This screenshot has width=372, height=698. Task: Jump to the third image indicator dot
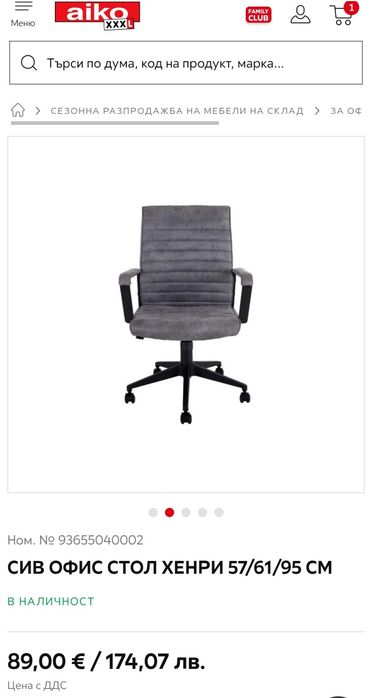(186, 512)
